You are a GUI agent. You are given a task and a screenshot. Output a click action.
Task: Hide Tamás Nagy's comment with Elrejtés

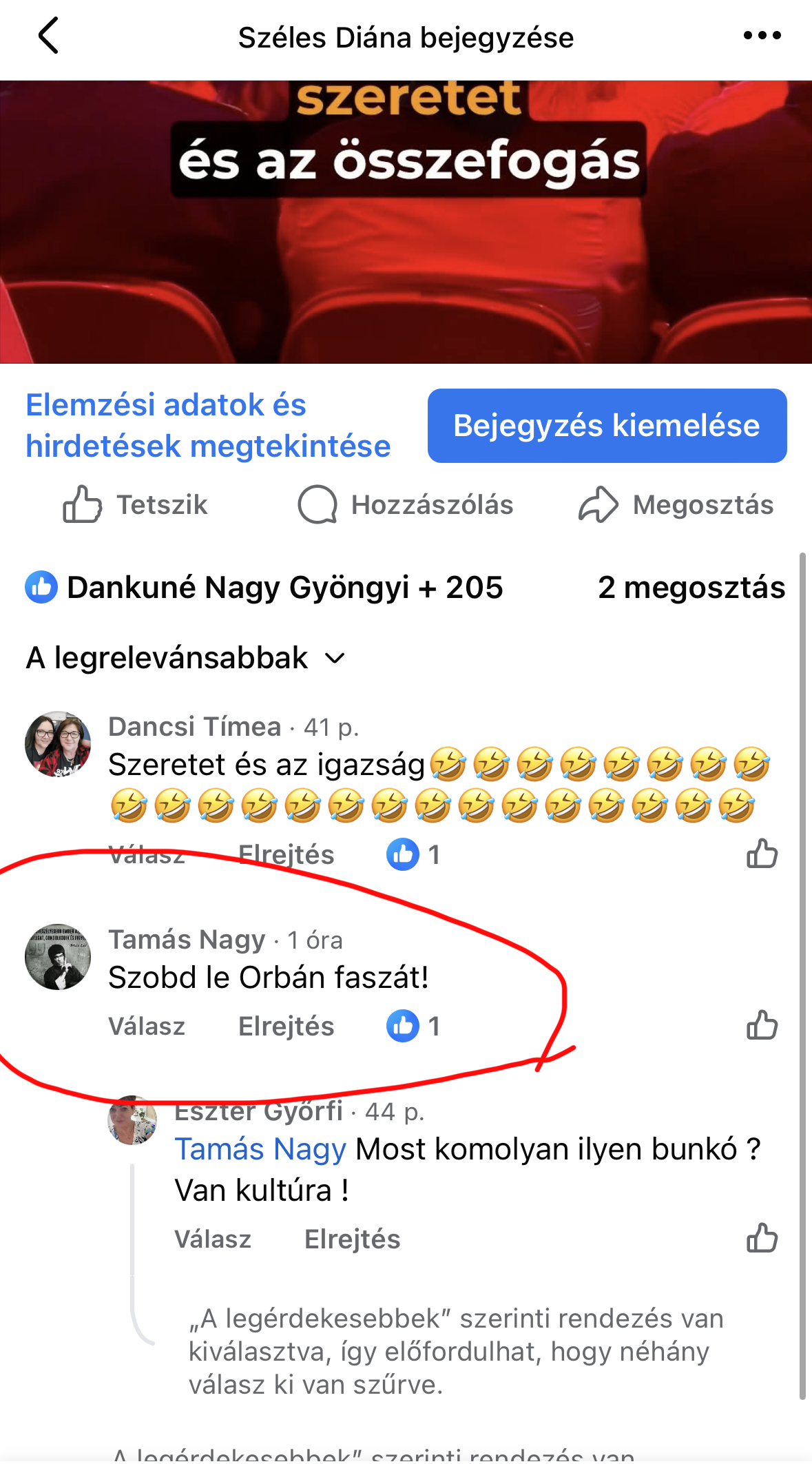tap(286, 1026)
